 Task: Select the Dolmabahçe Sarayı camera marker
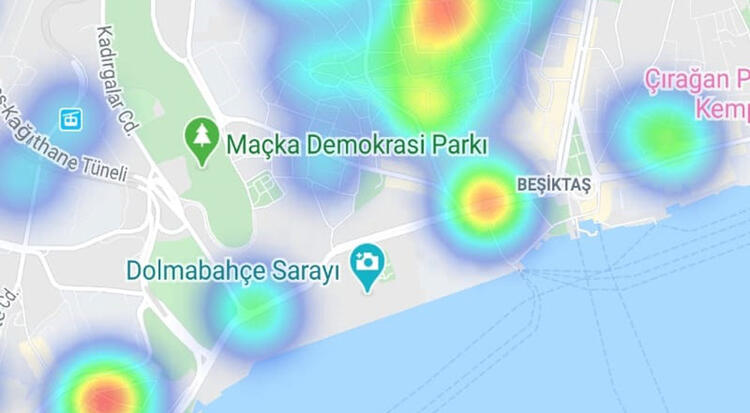[368, 265]
